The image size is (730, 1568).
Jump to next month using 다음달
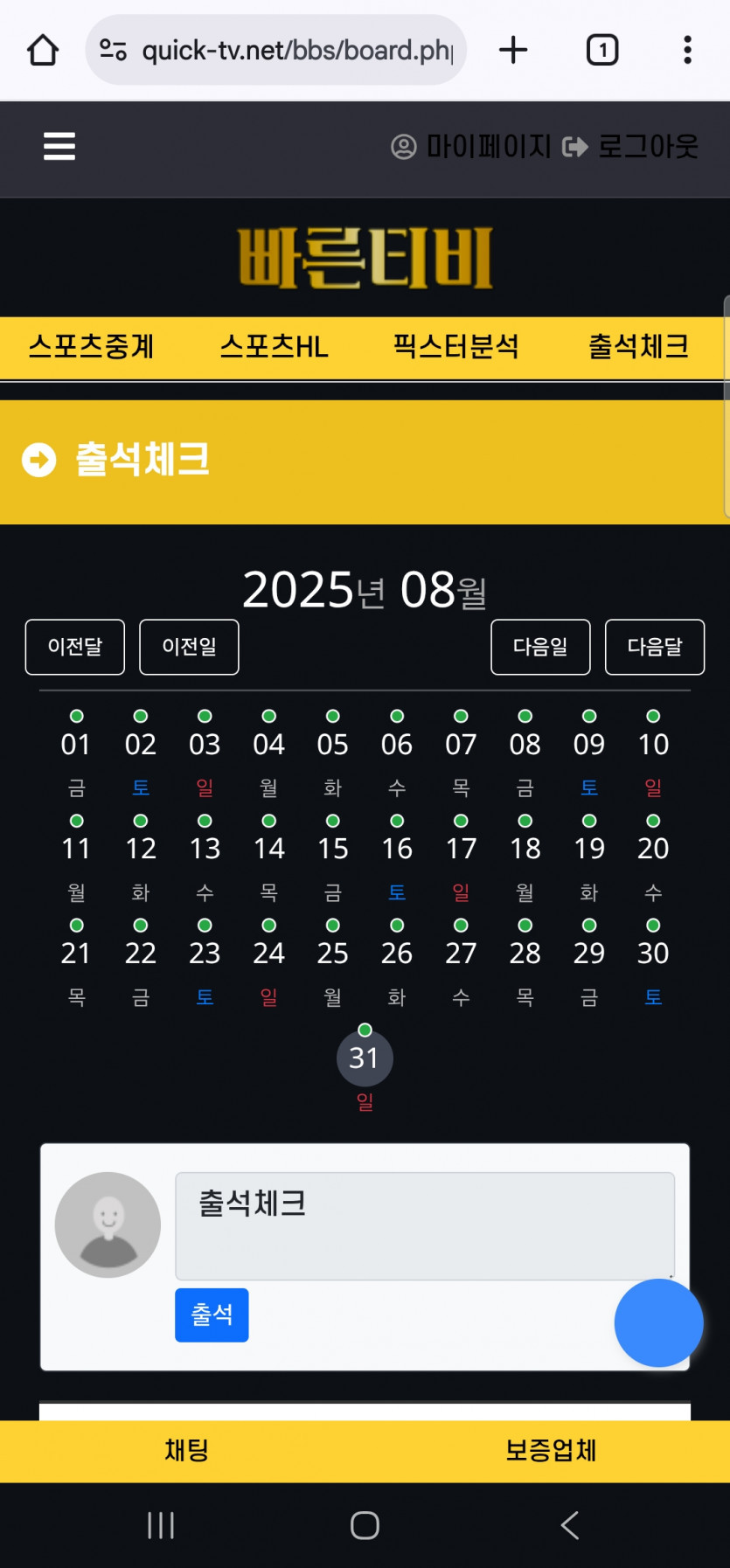[654, 647]
